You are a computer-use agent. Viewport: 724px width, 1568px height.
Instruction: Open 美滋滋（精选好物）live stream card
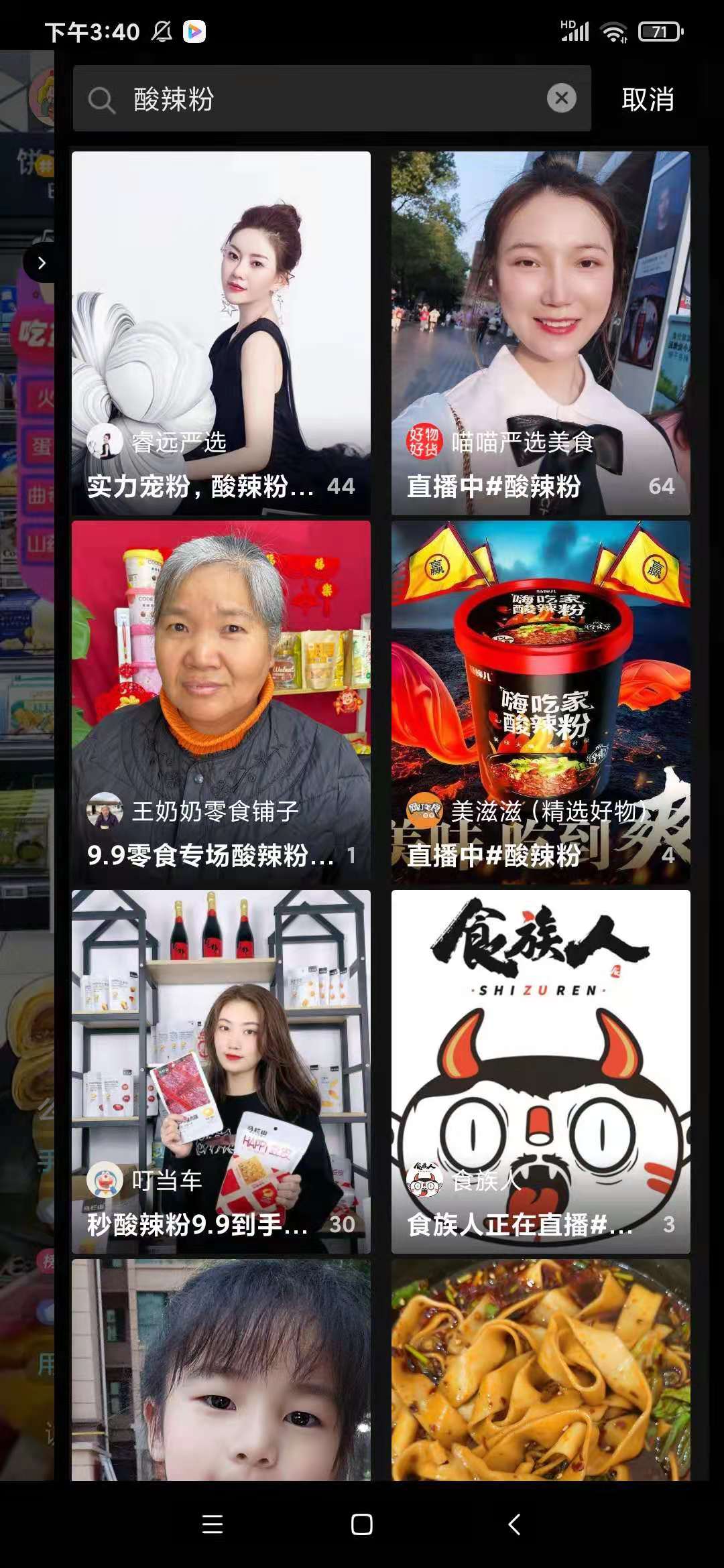click(540, 702)
